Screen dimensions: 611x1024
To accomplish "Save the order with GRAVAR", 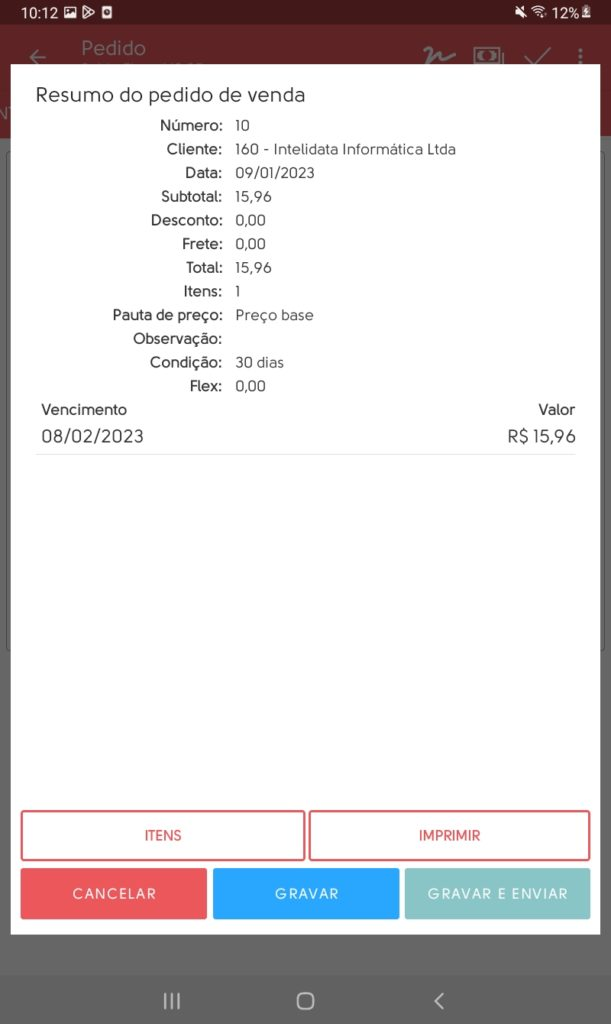I will tap(306, 893).
